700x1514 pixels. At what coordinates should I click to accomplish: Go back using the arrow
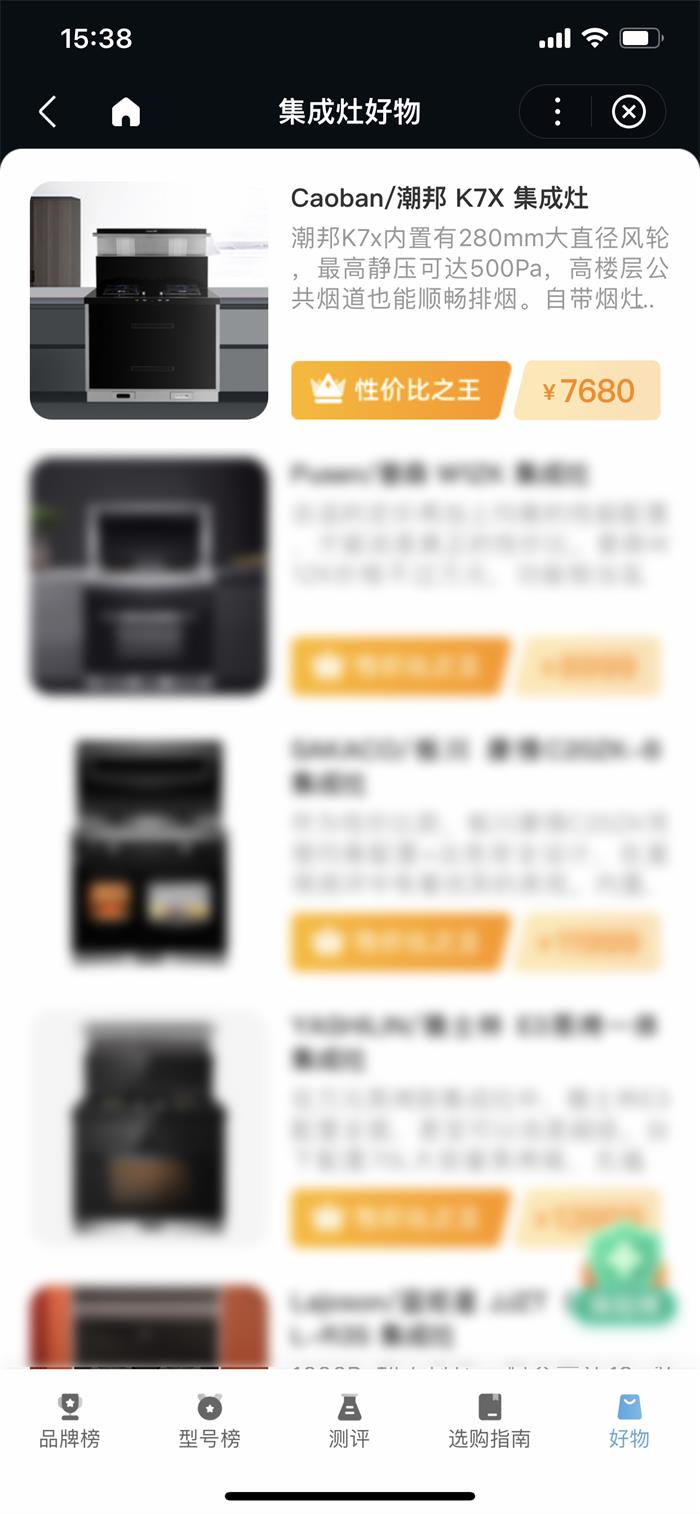click(x=47, y=112)
